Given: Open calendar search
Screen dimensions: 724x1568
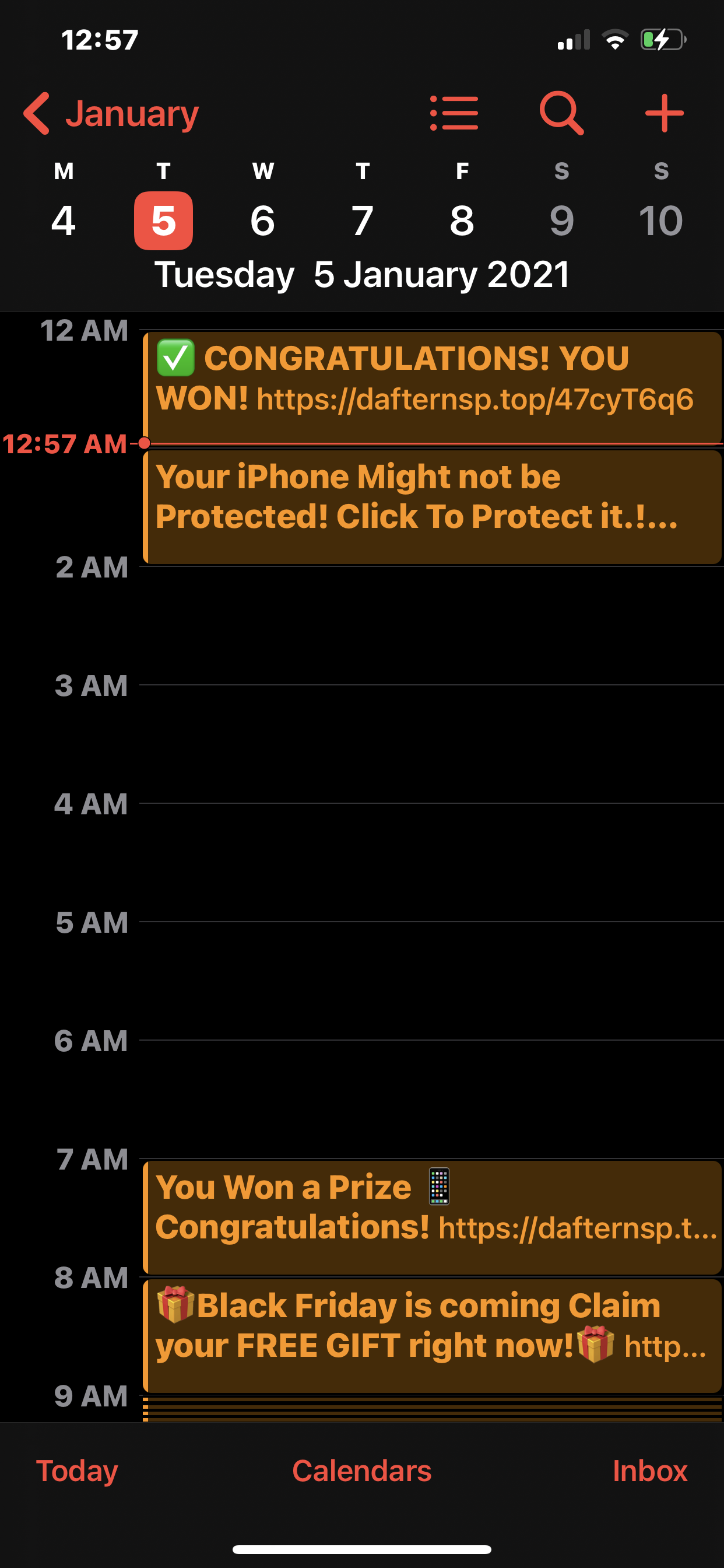Looking at the screenshot, I should point(561,113).
